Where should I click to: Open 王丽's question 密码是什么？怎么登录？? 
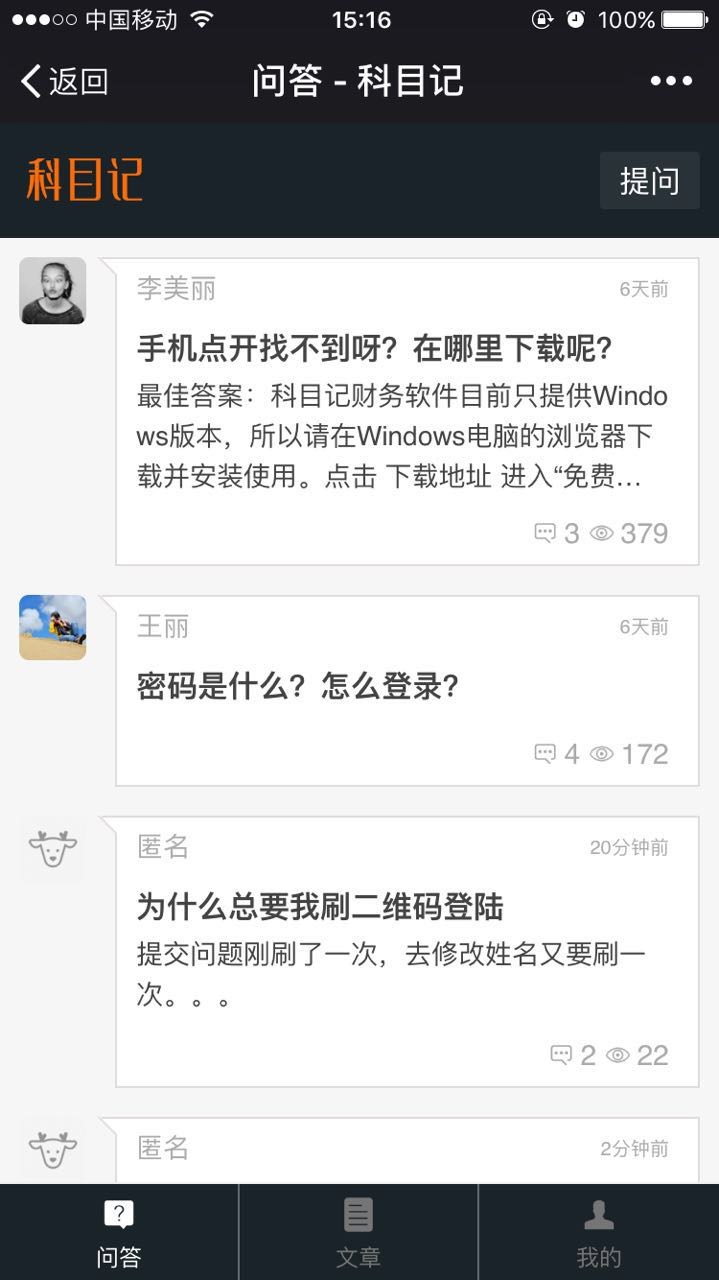tap(298, 687)
